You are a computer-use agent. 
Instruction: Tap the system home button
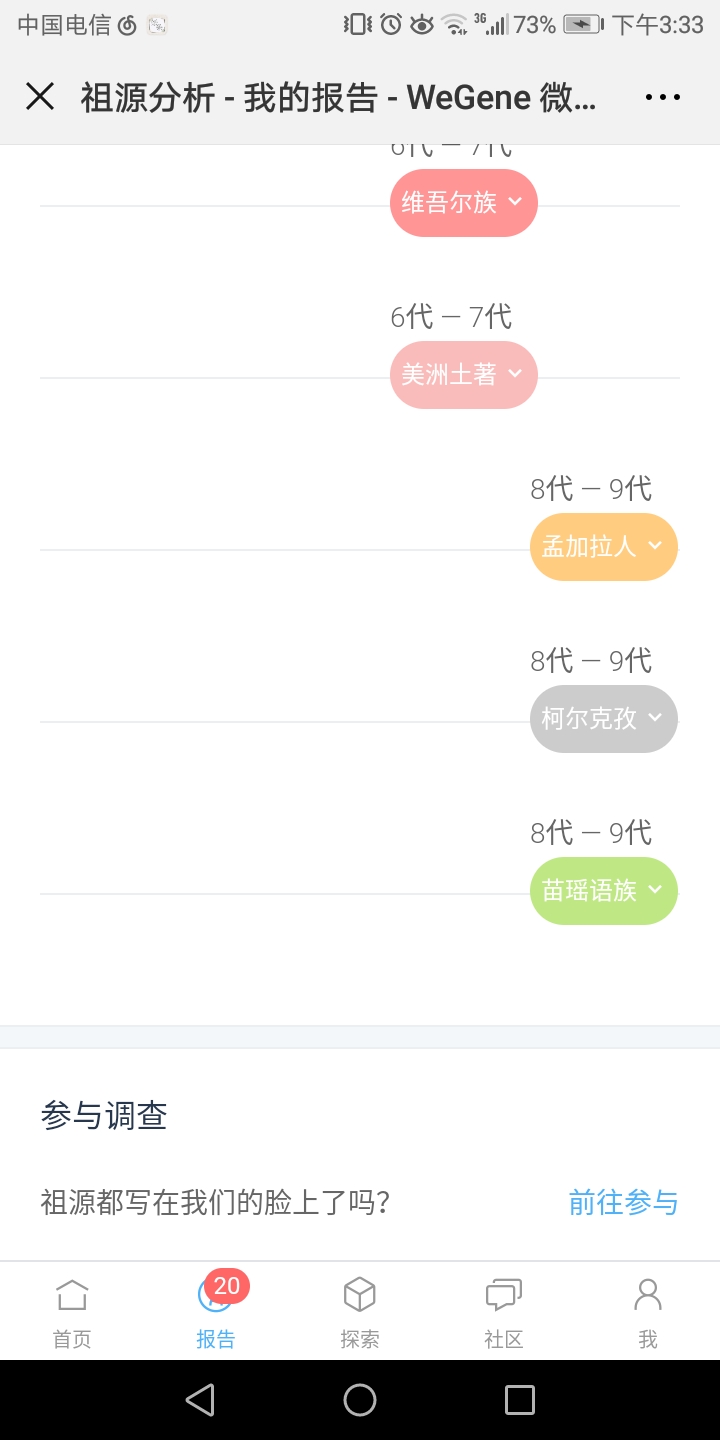[360, 1400]
